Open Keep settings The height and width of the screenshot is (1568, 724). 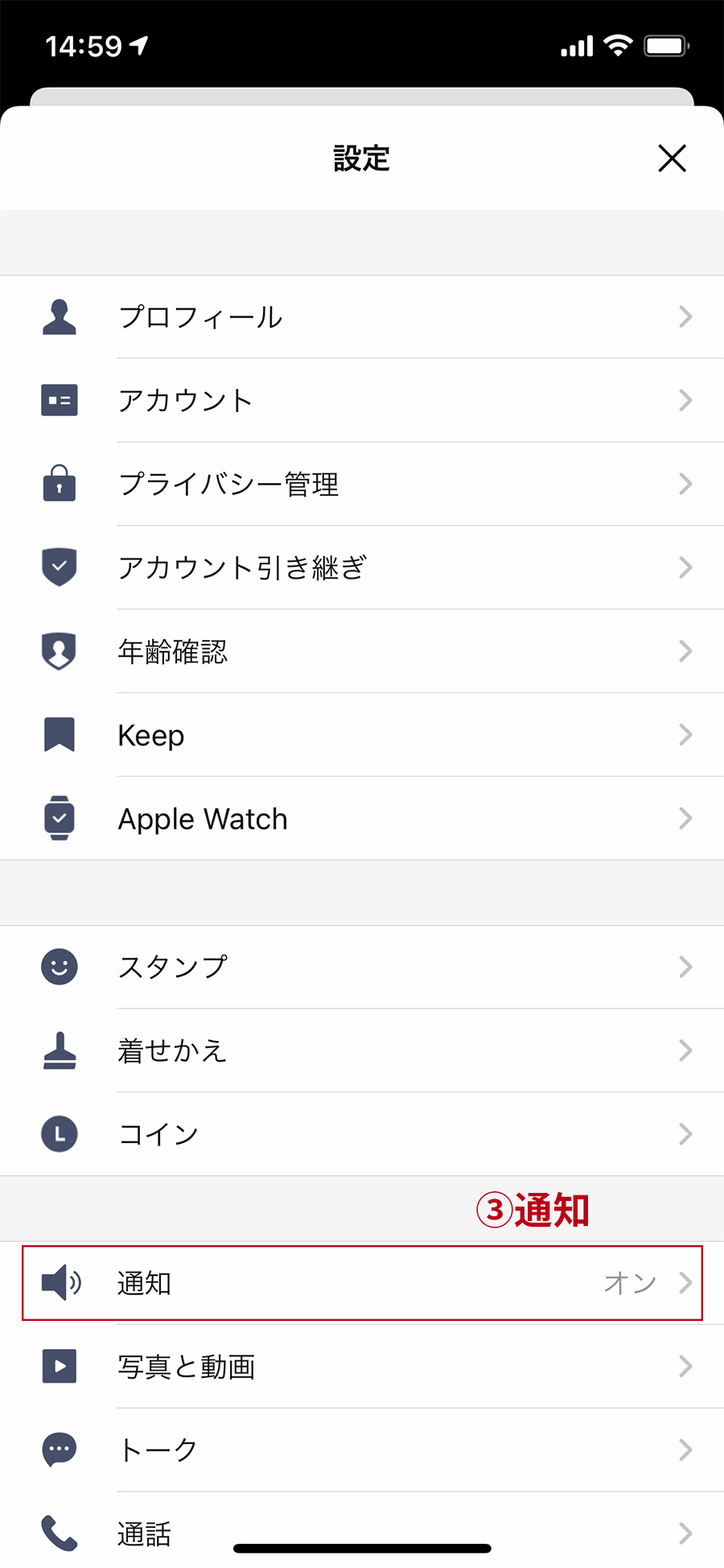[x=362, y=735]
